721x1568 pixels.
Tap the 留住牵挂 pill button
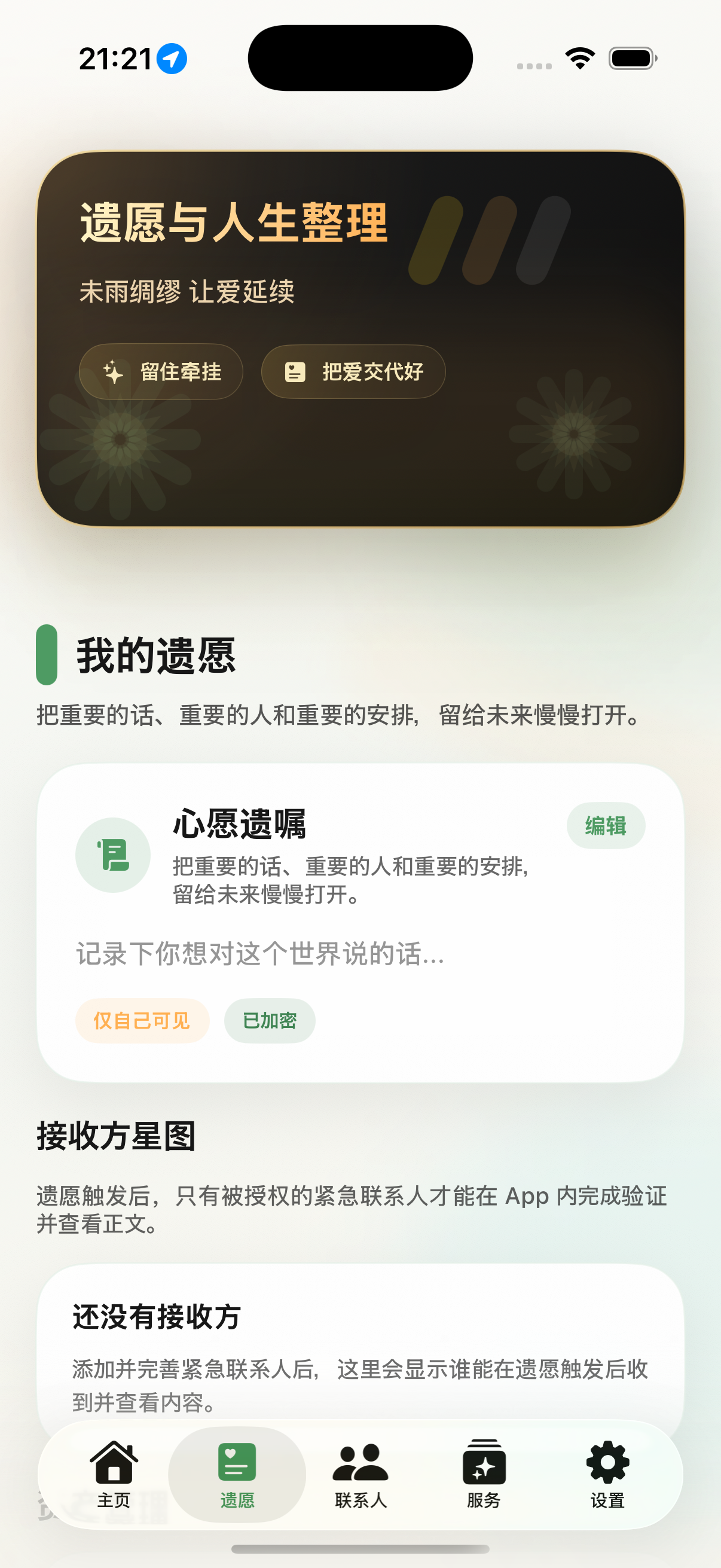[161, 372]
